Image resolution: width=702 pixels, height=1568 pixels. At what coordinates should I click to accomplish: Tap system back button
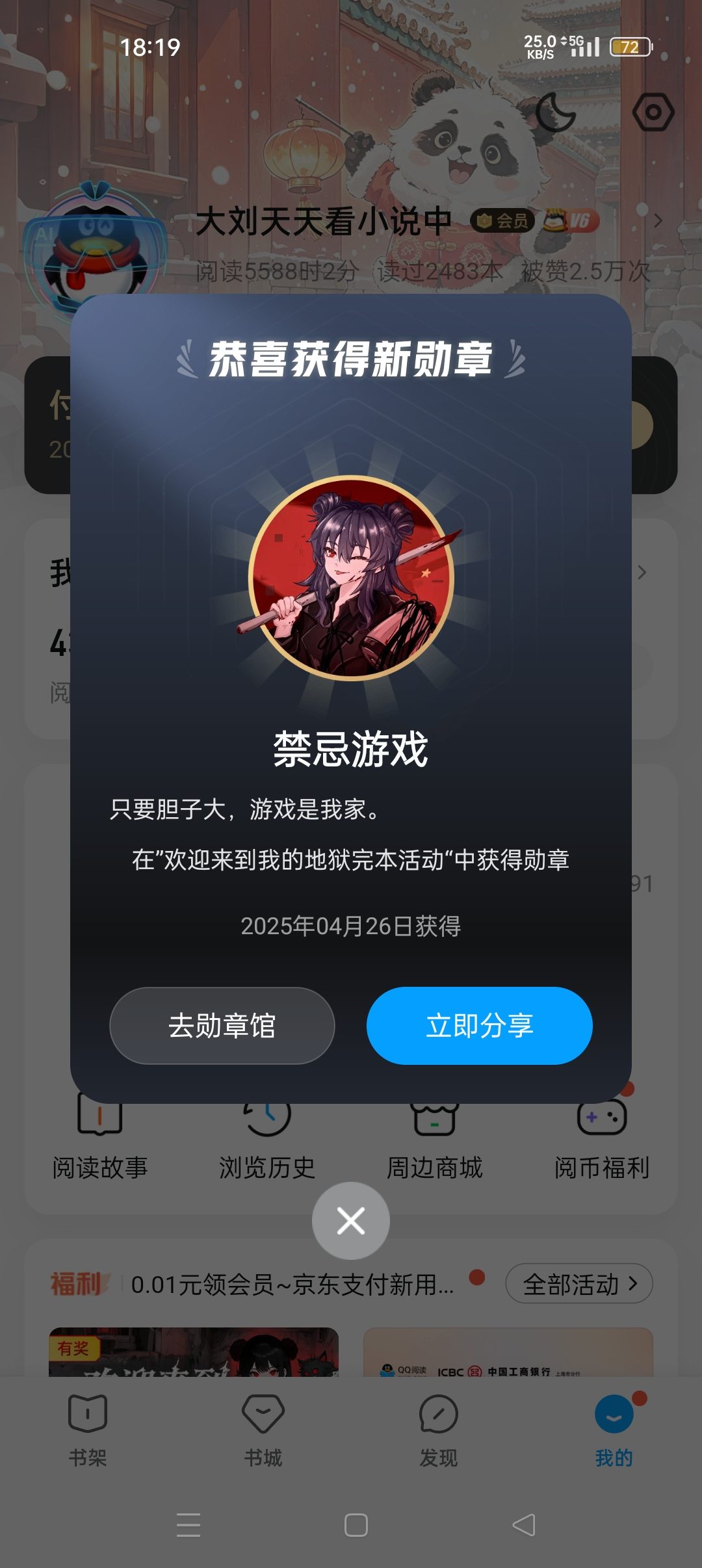point(524,1524)
